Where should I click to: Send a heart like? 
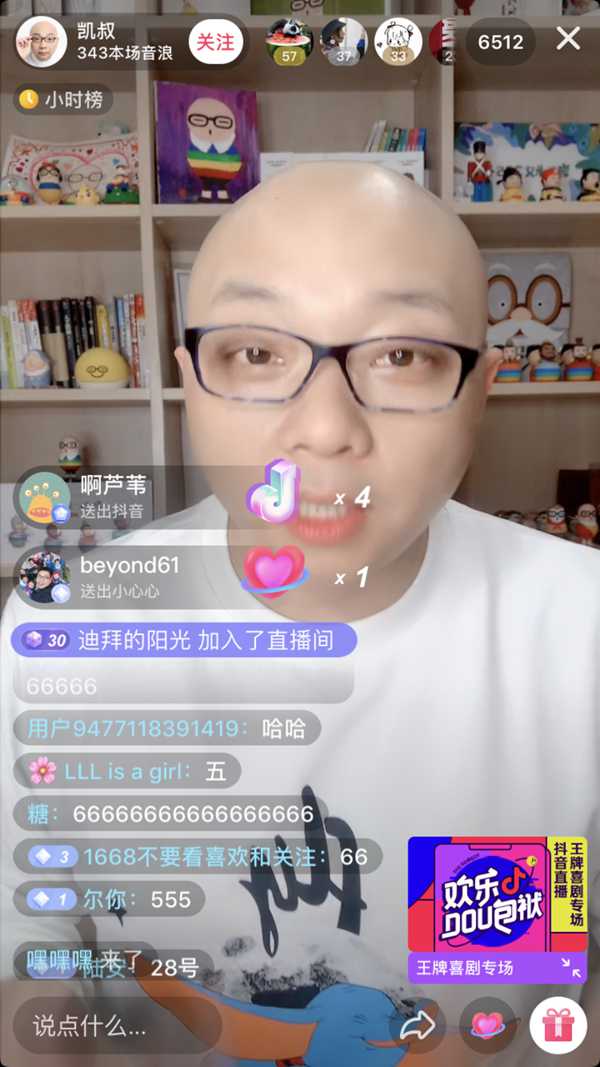coord(487,1025)
